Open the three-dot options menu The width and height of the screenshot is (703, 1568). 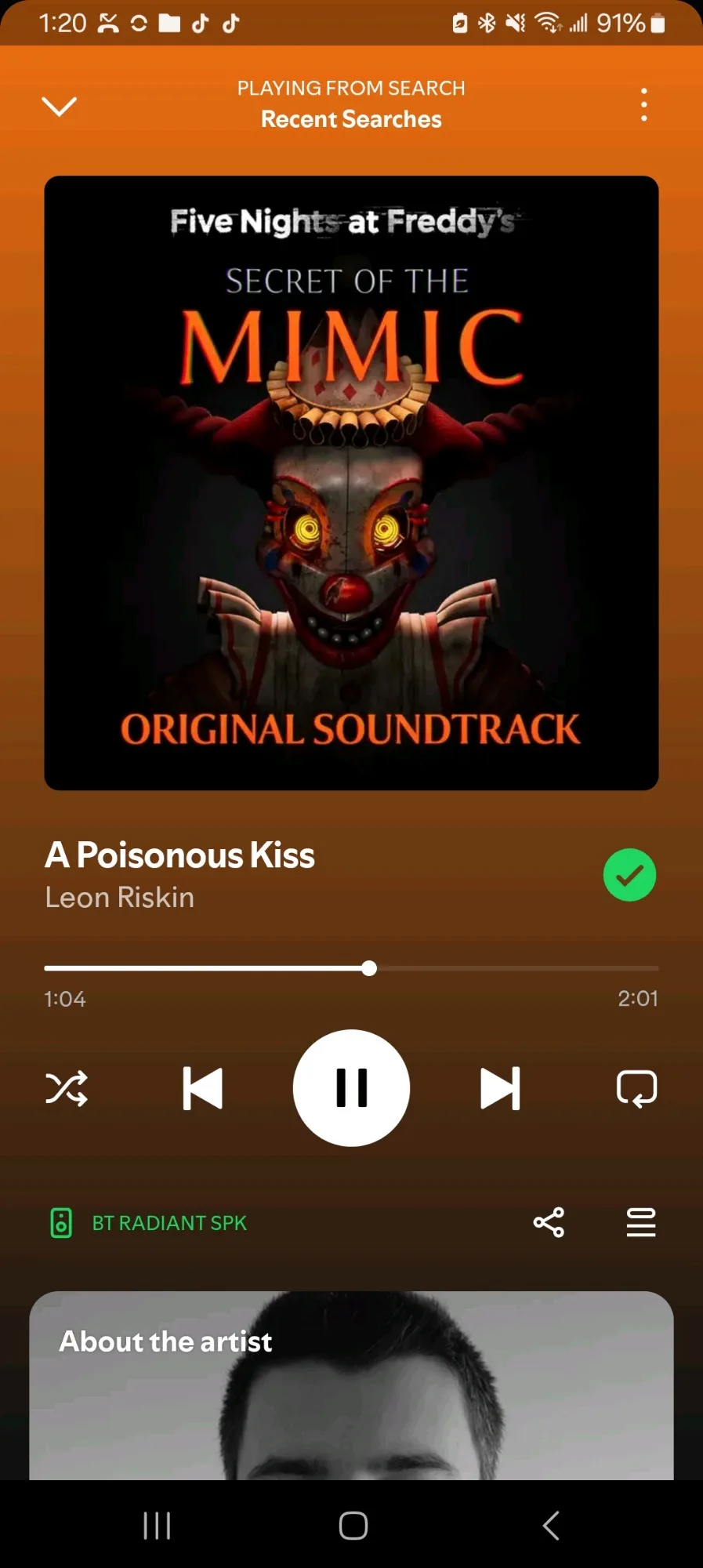[x=643, y=104]
